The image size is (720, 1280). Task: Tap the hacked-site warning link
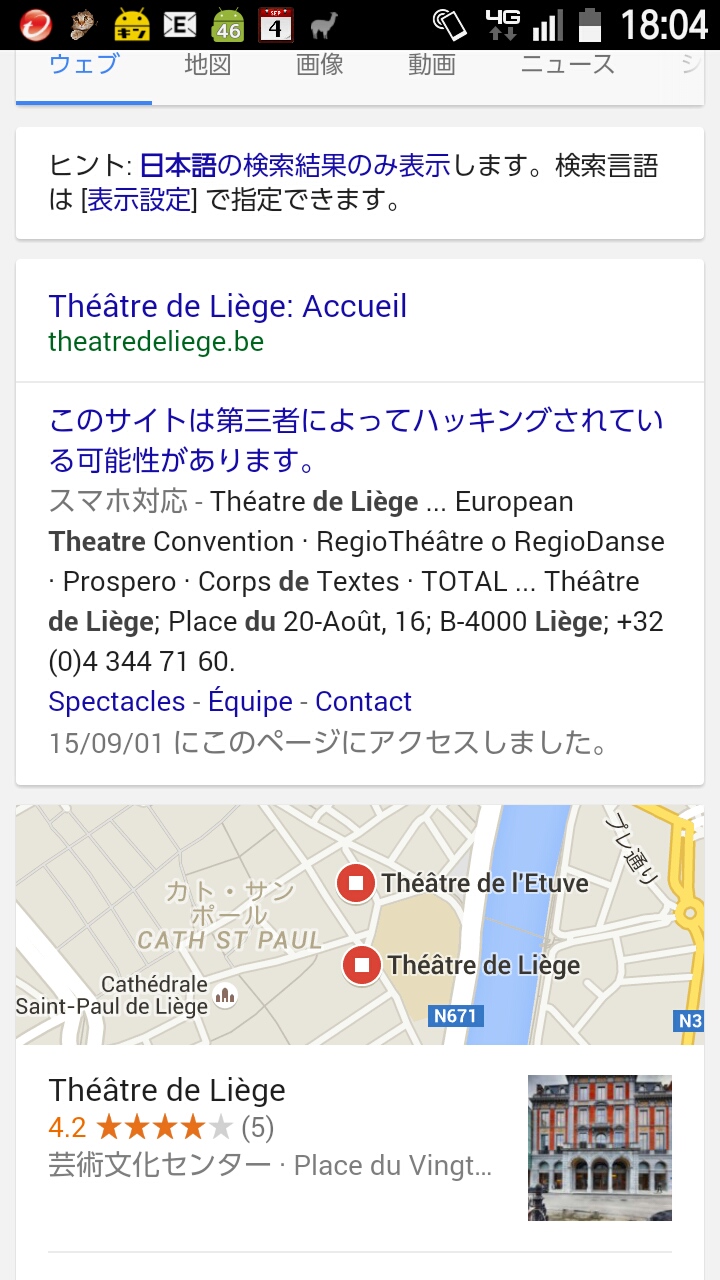pyautogui.click(x=355, y=440)
